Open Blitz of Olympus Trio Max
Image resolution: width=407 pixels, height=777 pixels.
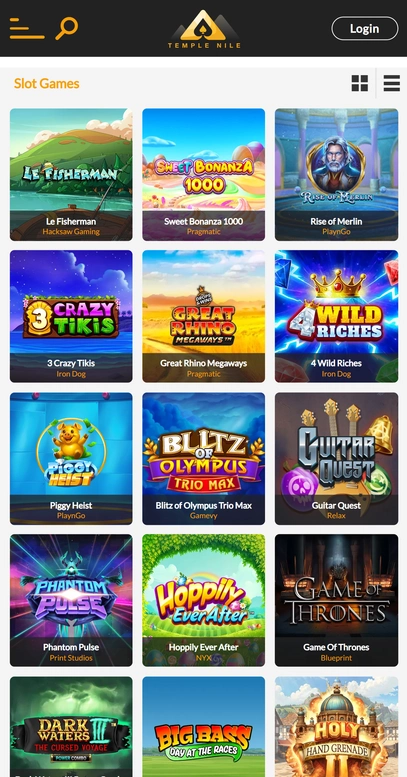[x=204, y=458]
